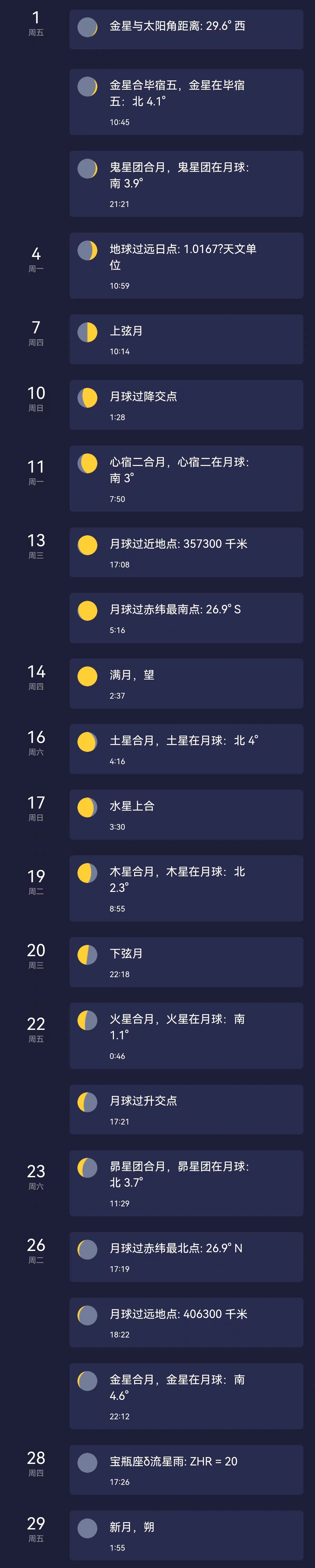The width and height of the screenshot is (315, 1568).
Task: View the 火星合月 event card
Action: [x=186, y=1035]
